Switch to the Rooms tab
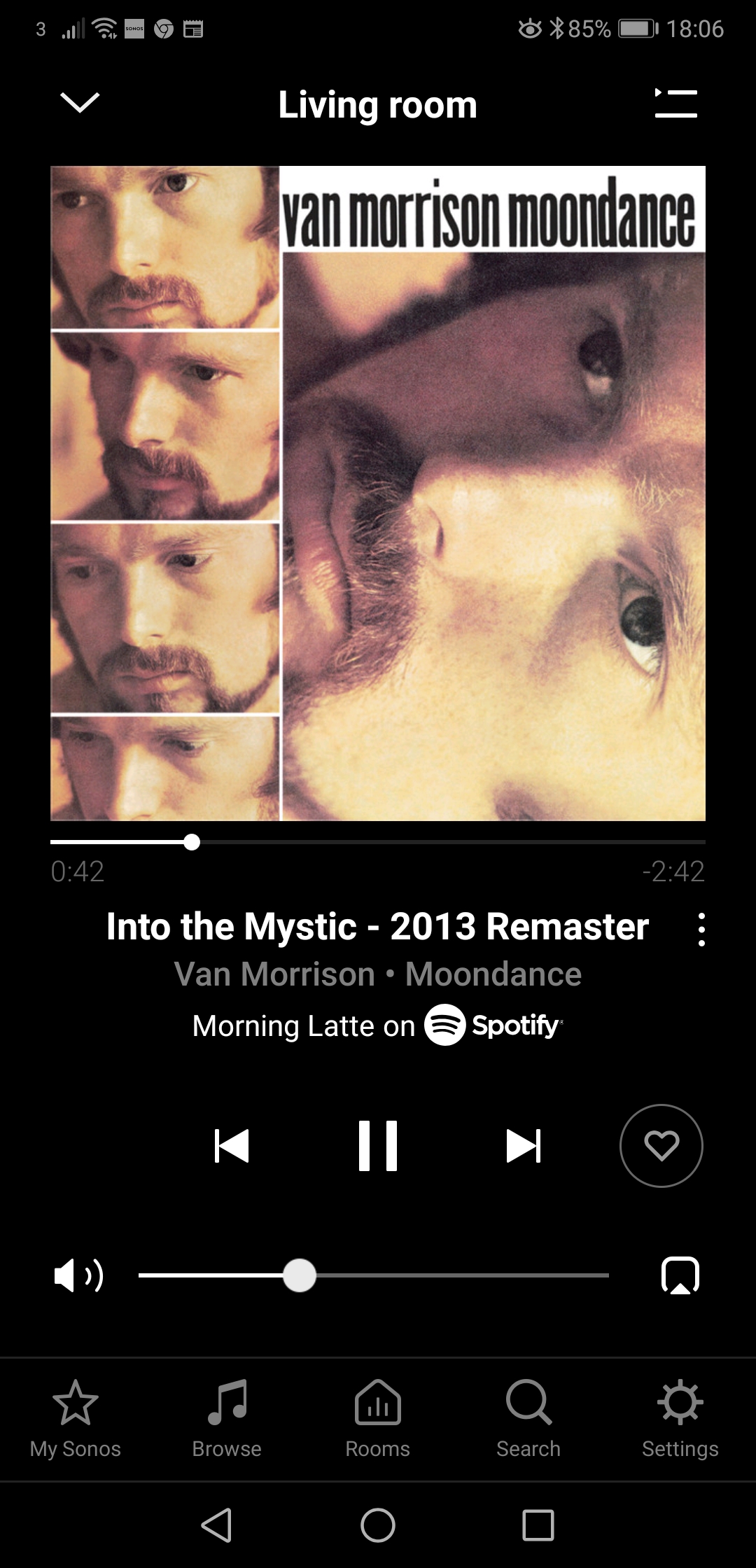Image resolution: width=756 pixels, height=1568 pixels. [x=378, y=1419]
